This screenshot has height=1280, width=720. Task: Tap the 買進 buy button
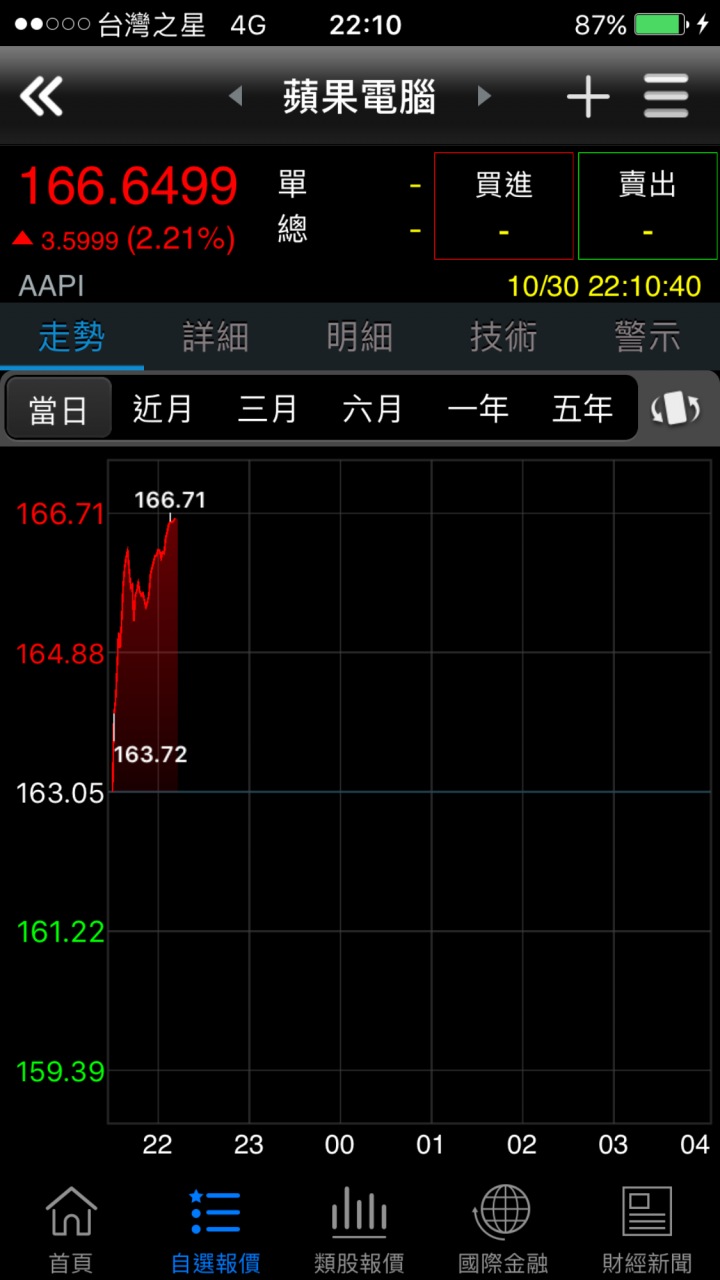(504, 206)
